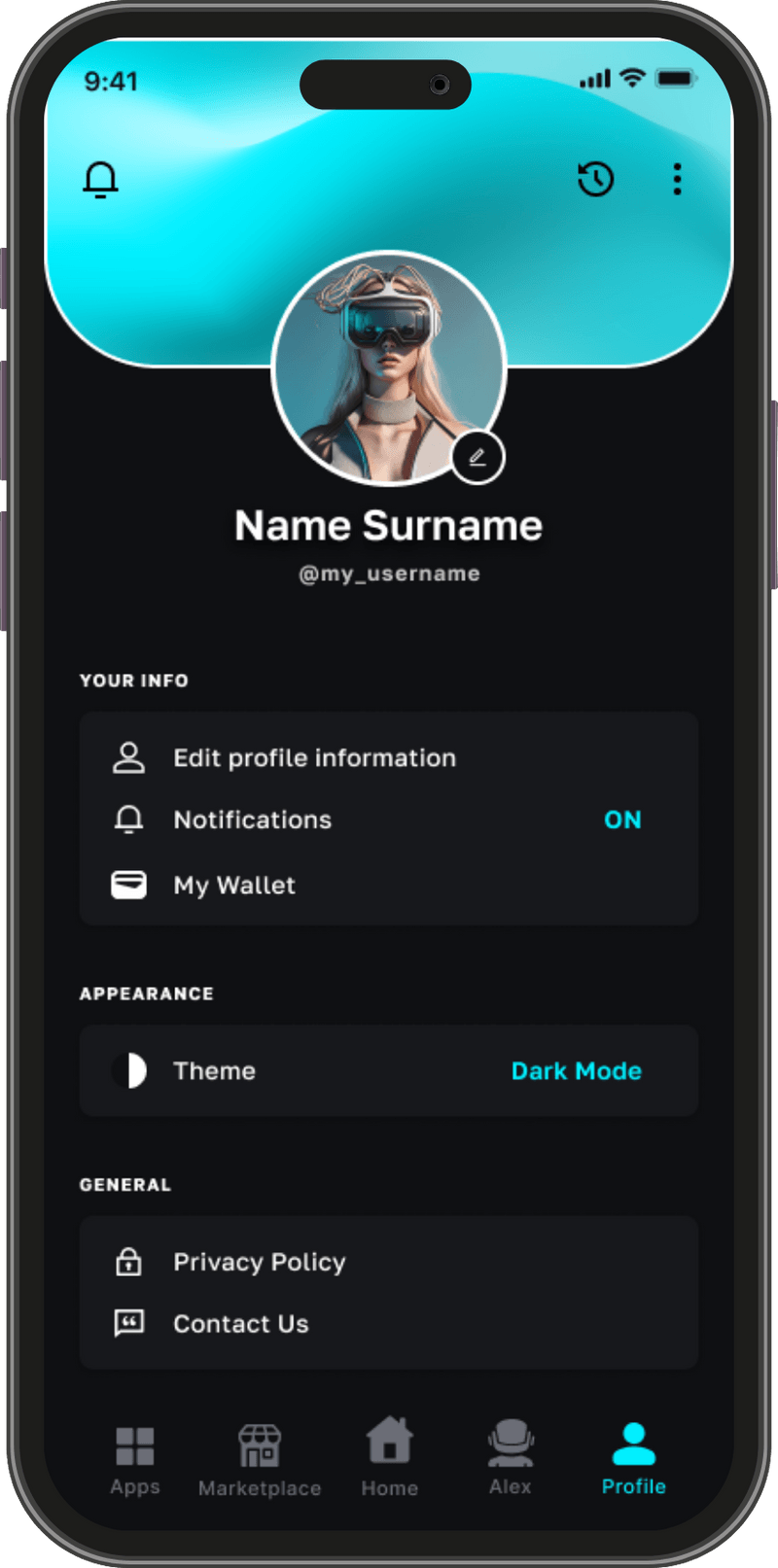Open the three-dot overflow menu
778x1568 pixels.
(677, 179)
